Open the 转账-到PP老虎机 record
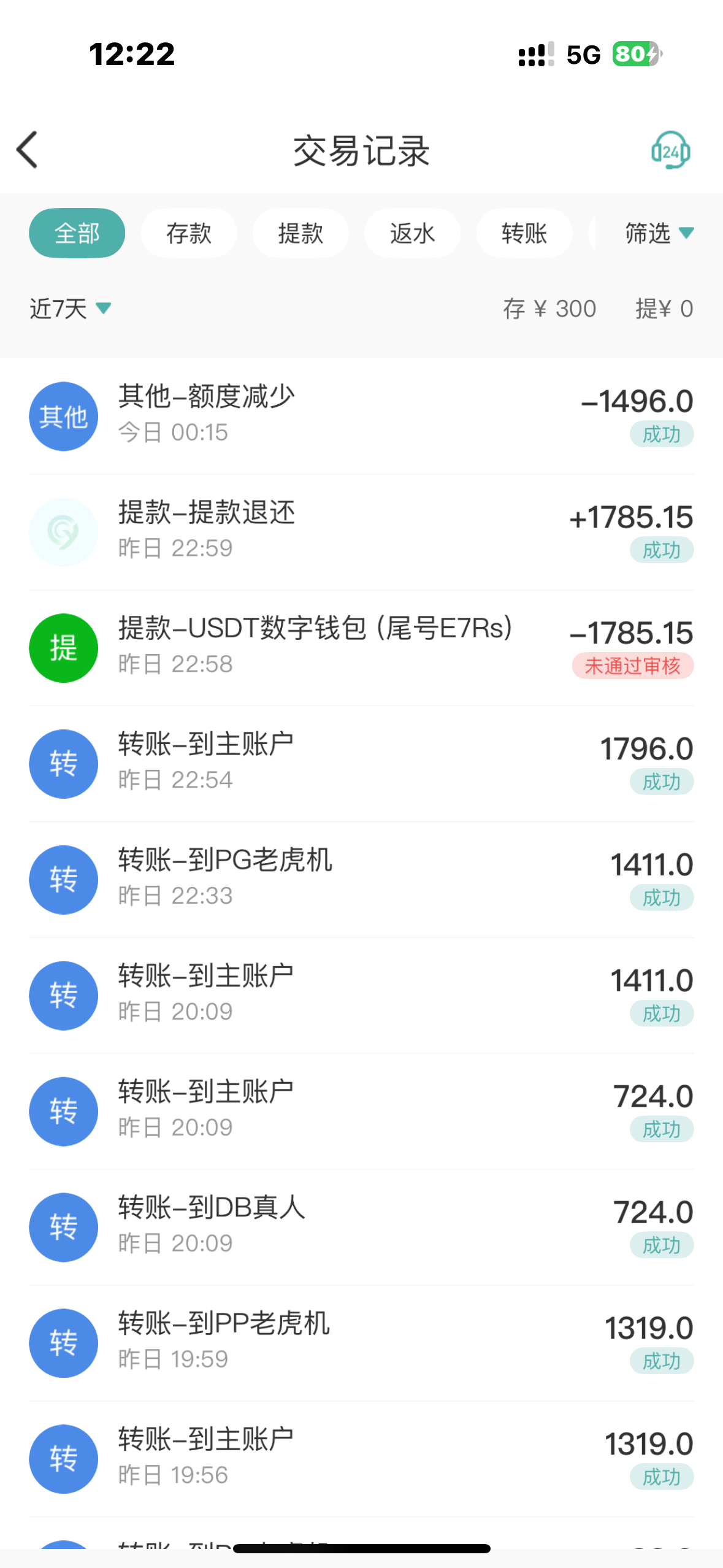This screenshot has width=723, height=1568. 361,1342
